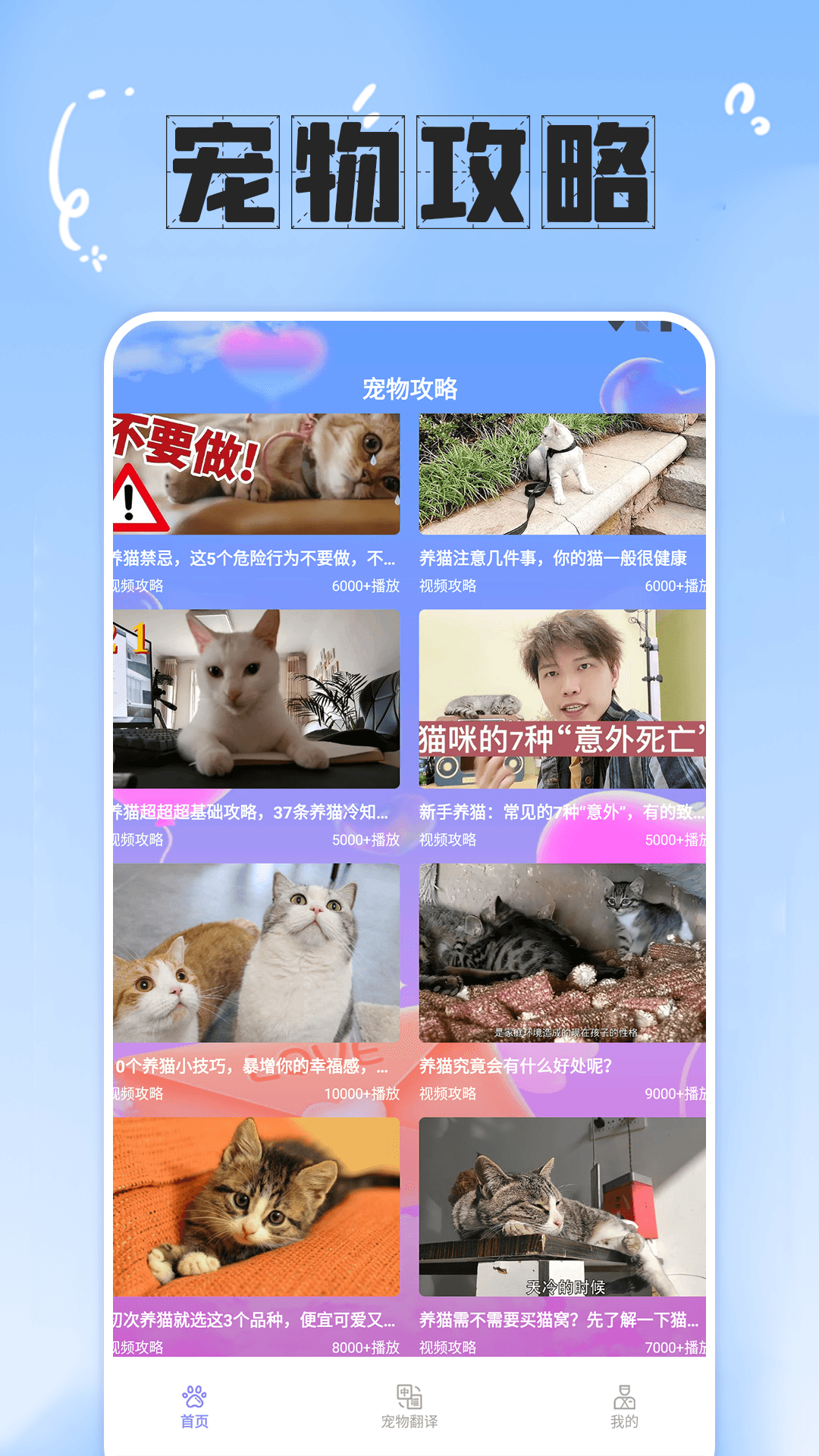819x1456 pixels.
Task: Tap the cat sleeping on scratching board thumbnail
Action: 561,1202
